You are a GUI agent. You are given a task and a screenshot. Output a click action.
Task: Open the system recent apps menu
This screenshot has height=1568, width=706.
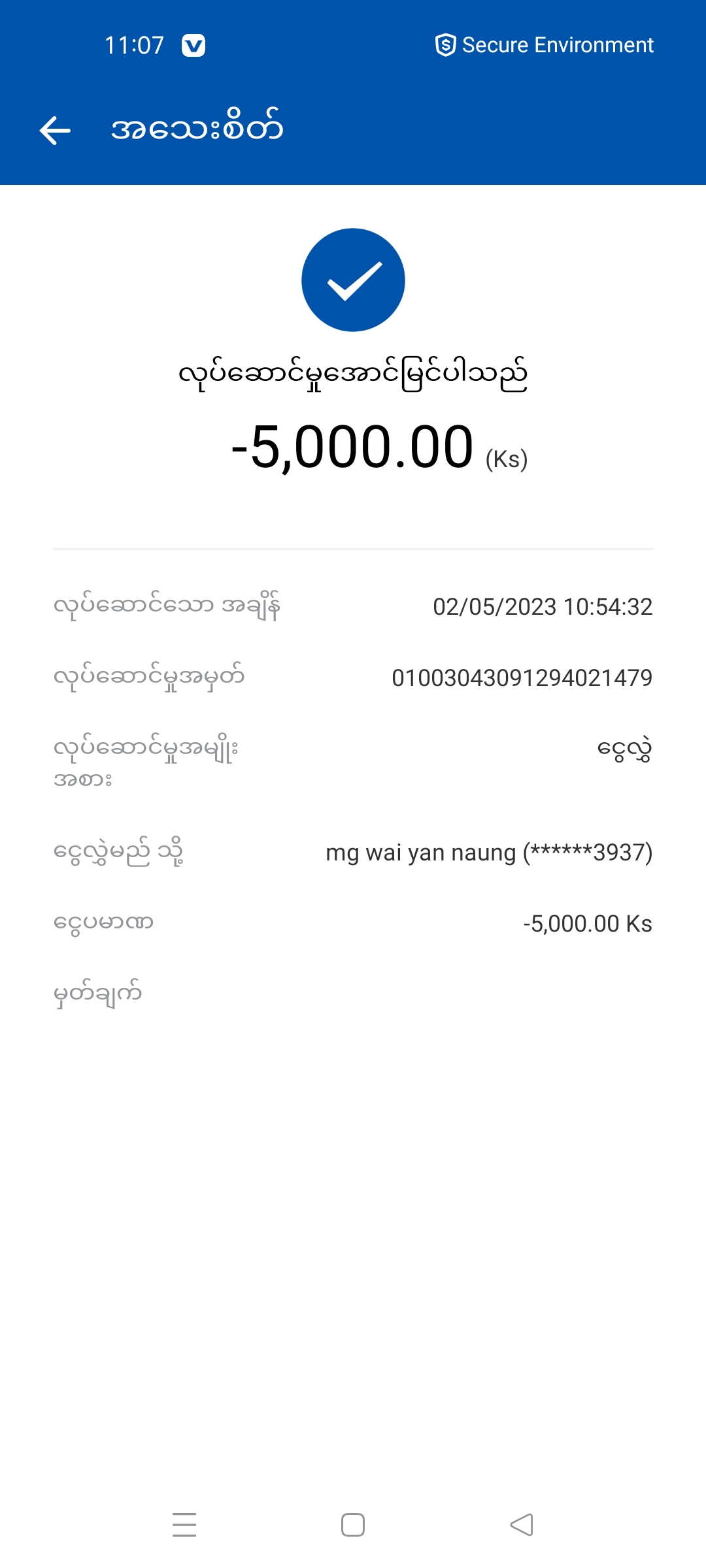[x=184, y=1524]
